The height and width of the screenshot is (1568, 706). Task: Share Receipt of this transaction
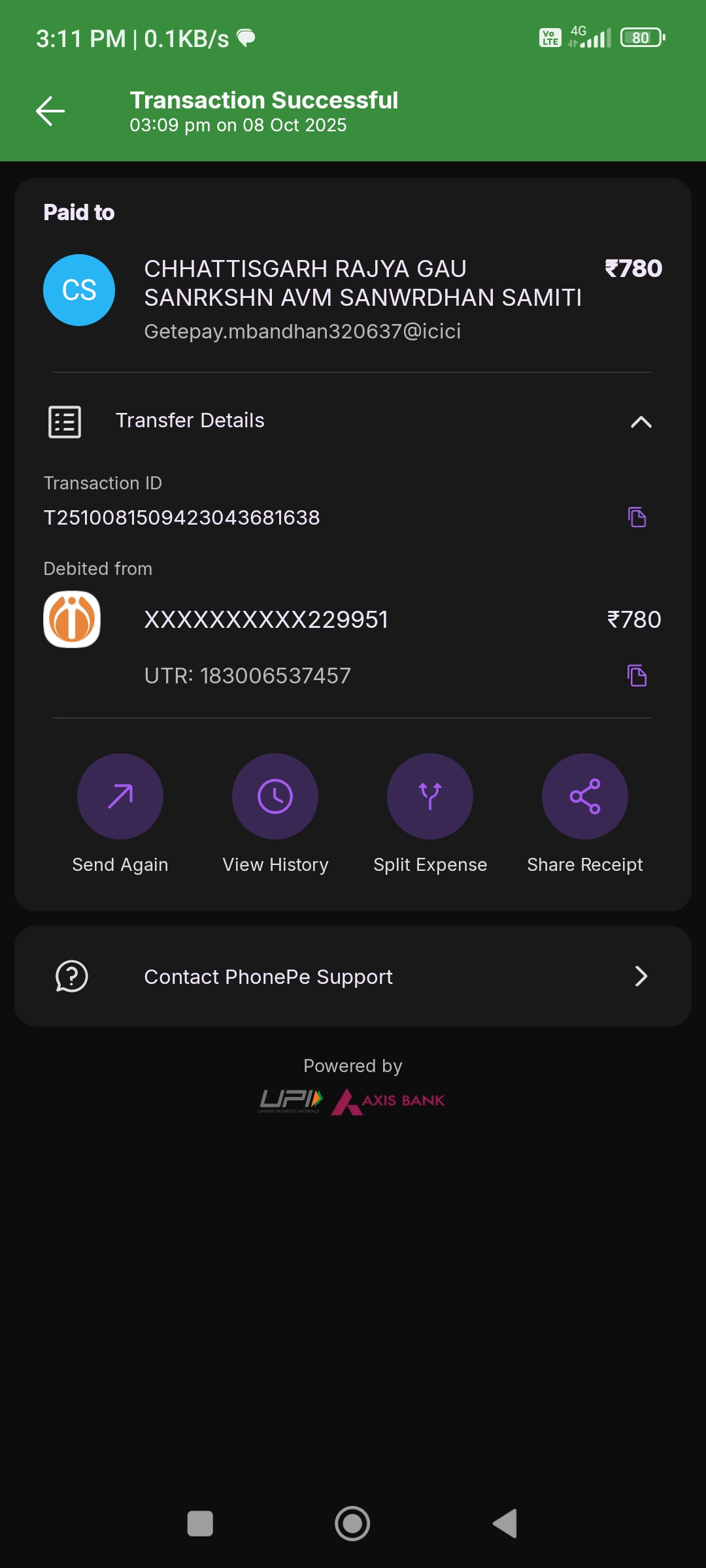585,796
